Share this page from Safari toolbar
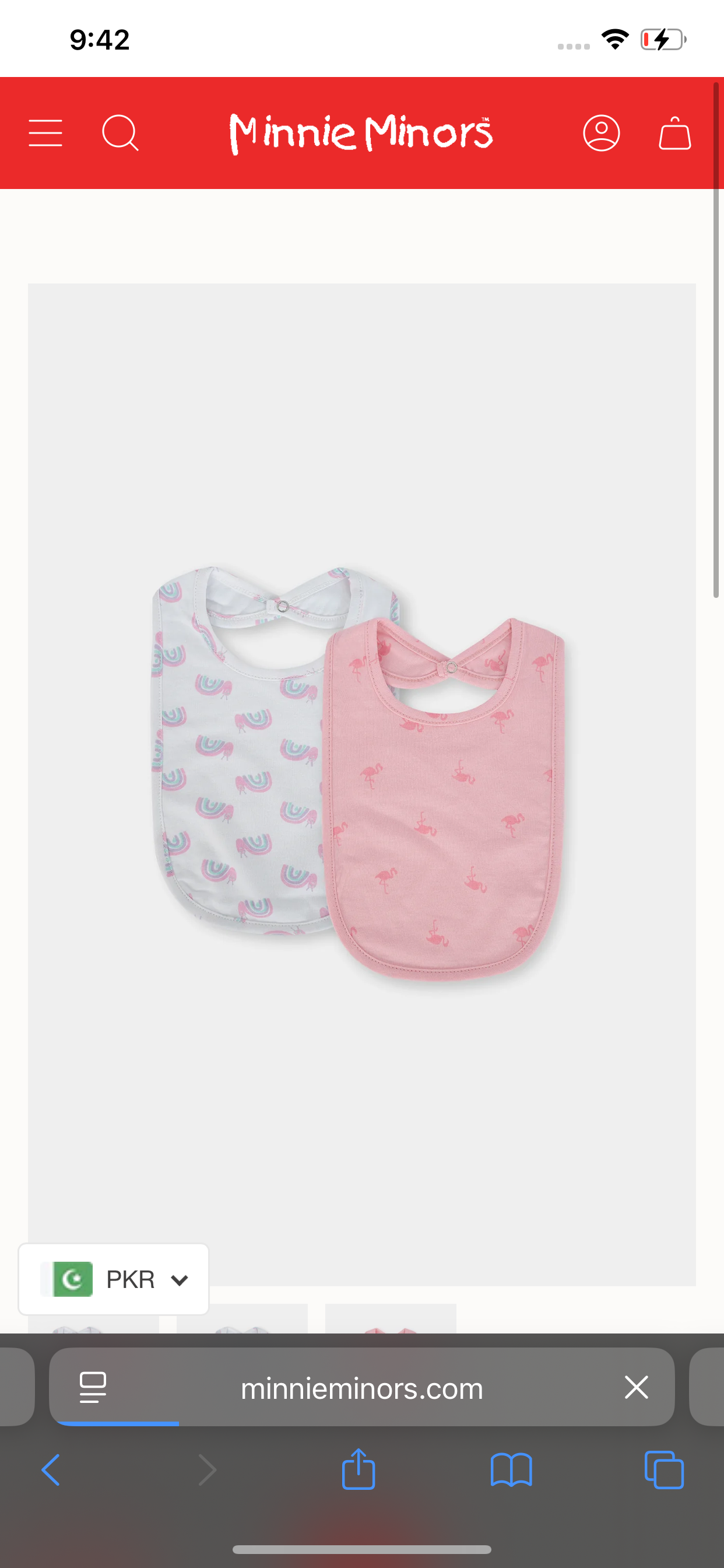This screenshot has width=724, height=1568. coord(359,1469)
